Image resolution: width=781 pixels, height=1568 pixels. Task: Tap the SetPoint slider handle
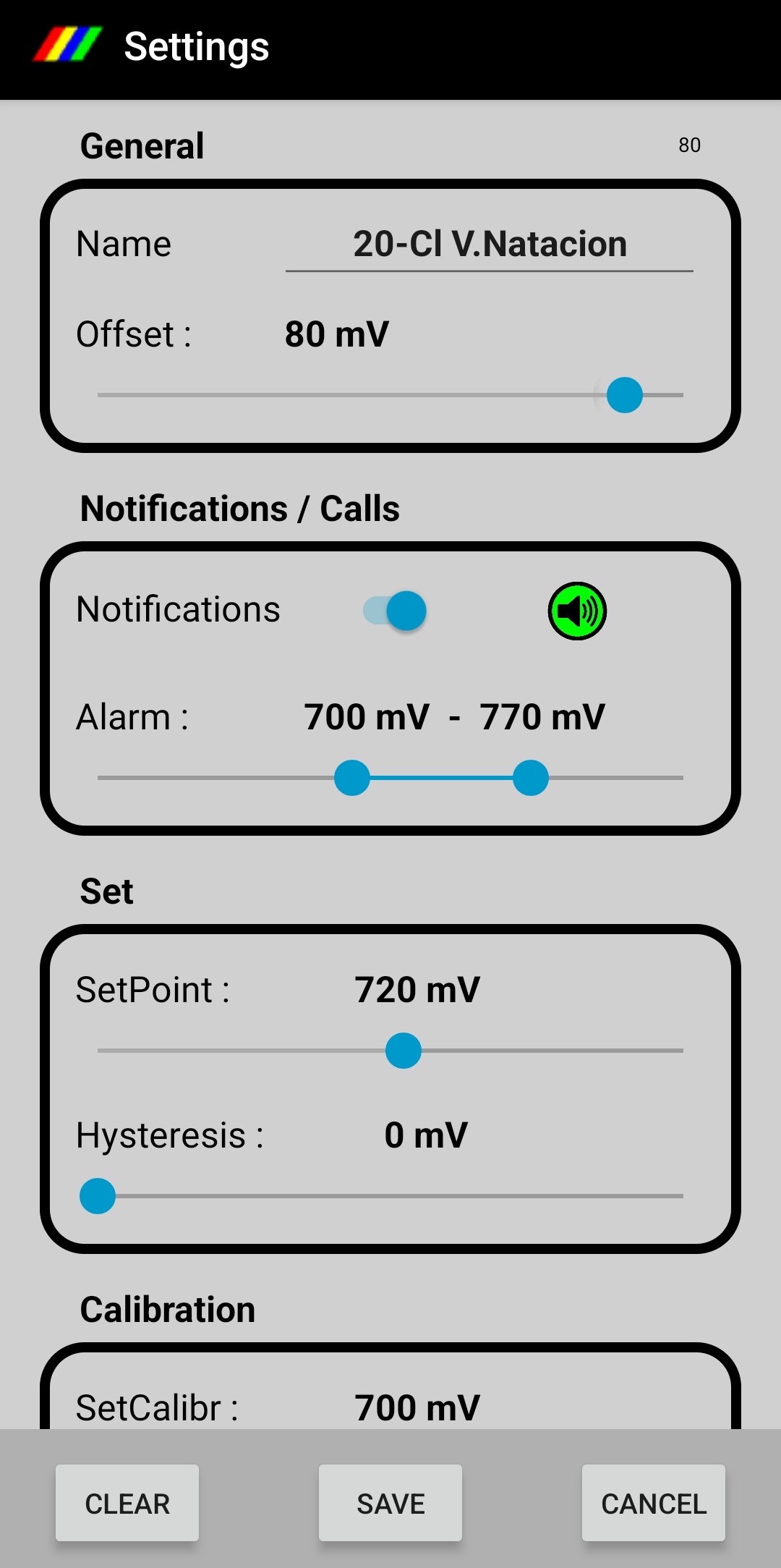404,1051
